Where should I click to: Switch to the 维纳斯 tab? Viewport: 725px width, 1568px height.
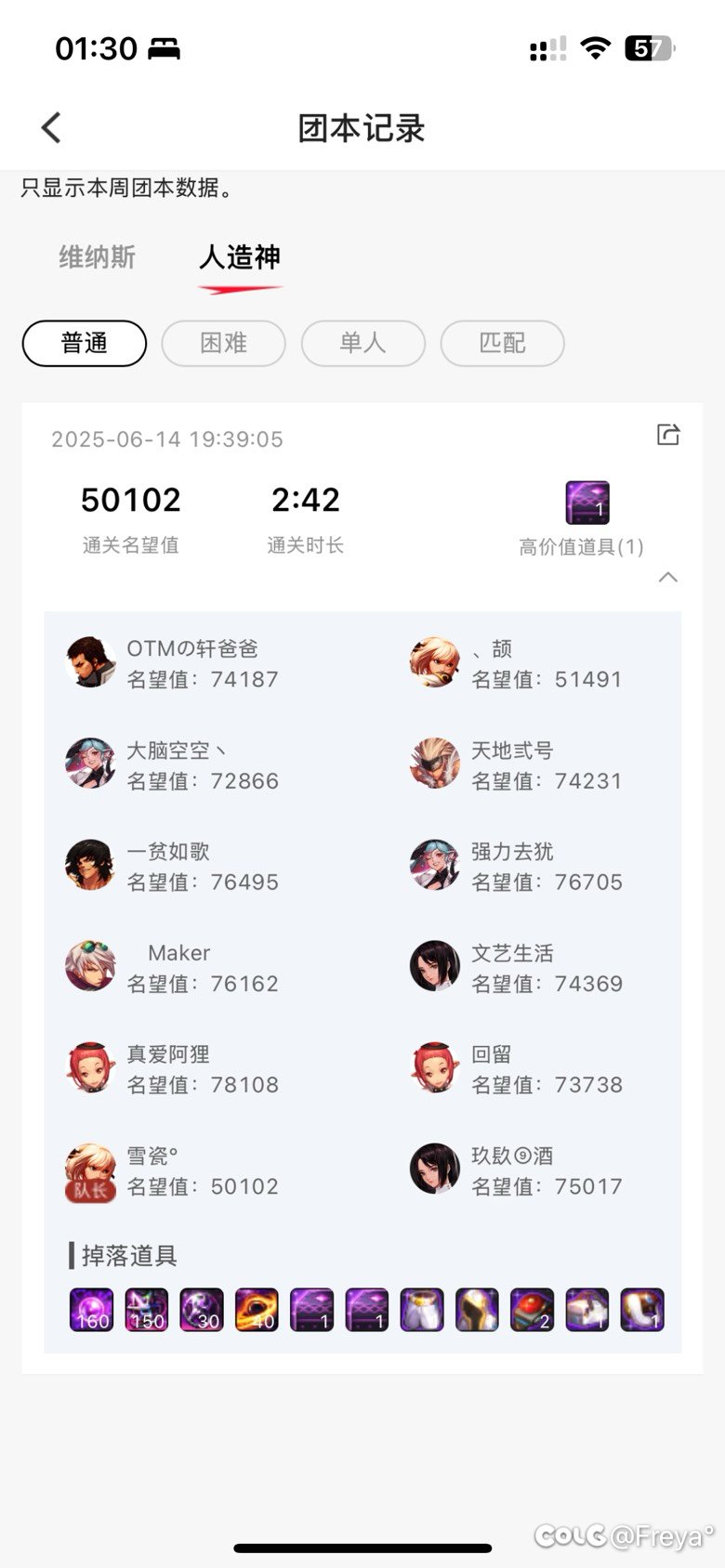pos(98,257)
